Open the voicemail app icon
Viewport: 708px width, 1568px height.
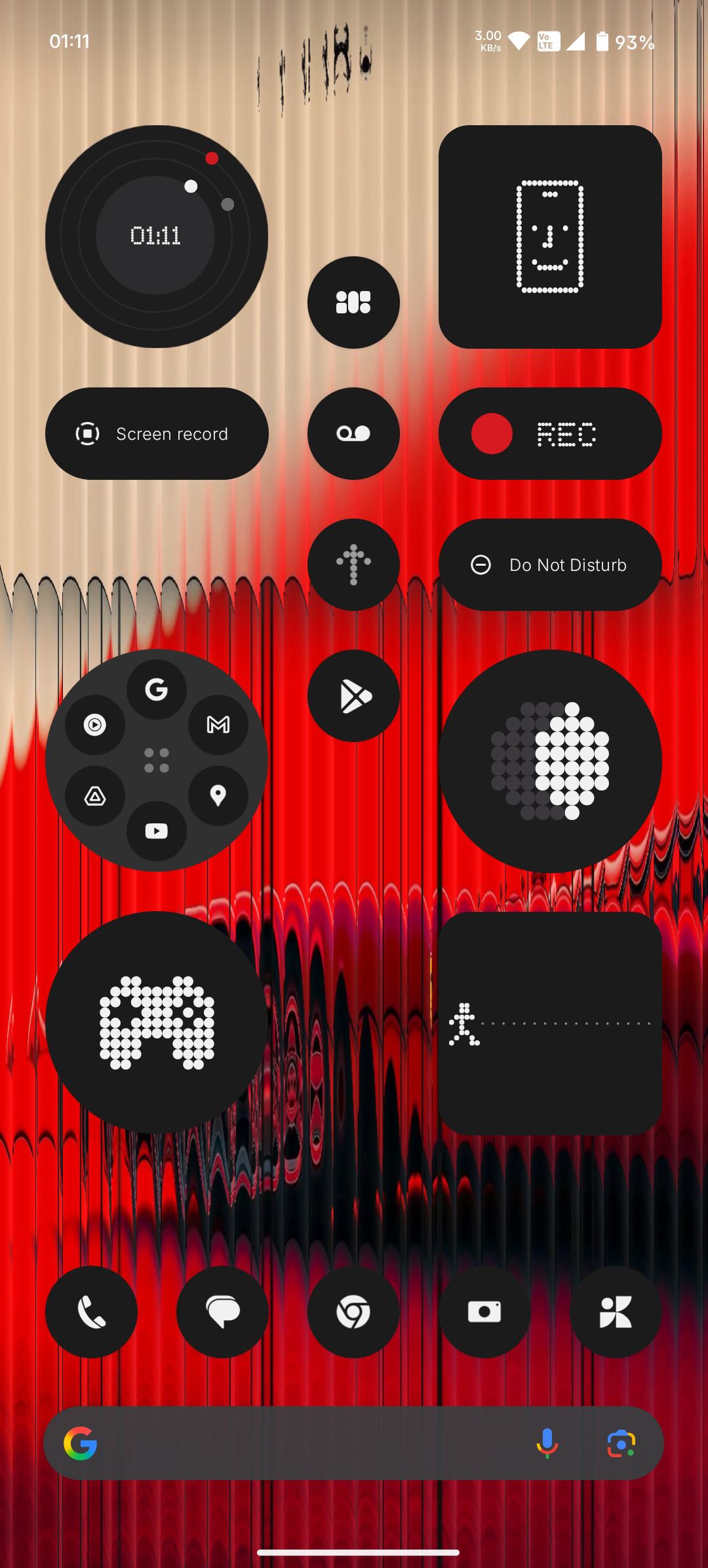click(x=353, y=433)
